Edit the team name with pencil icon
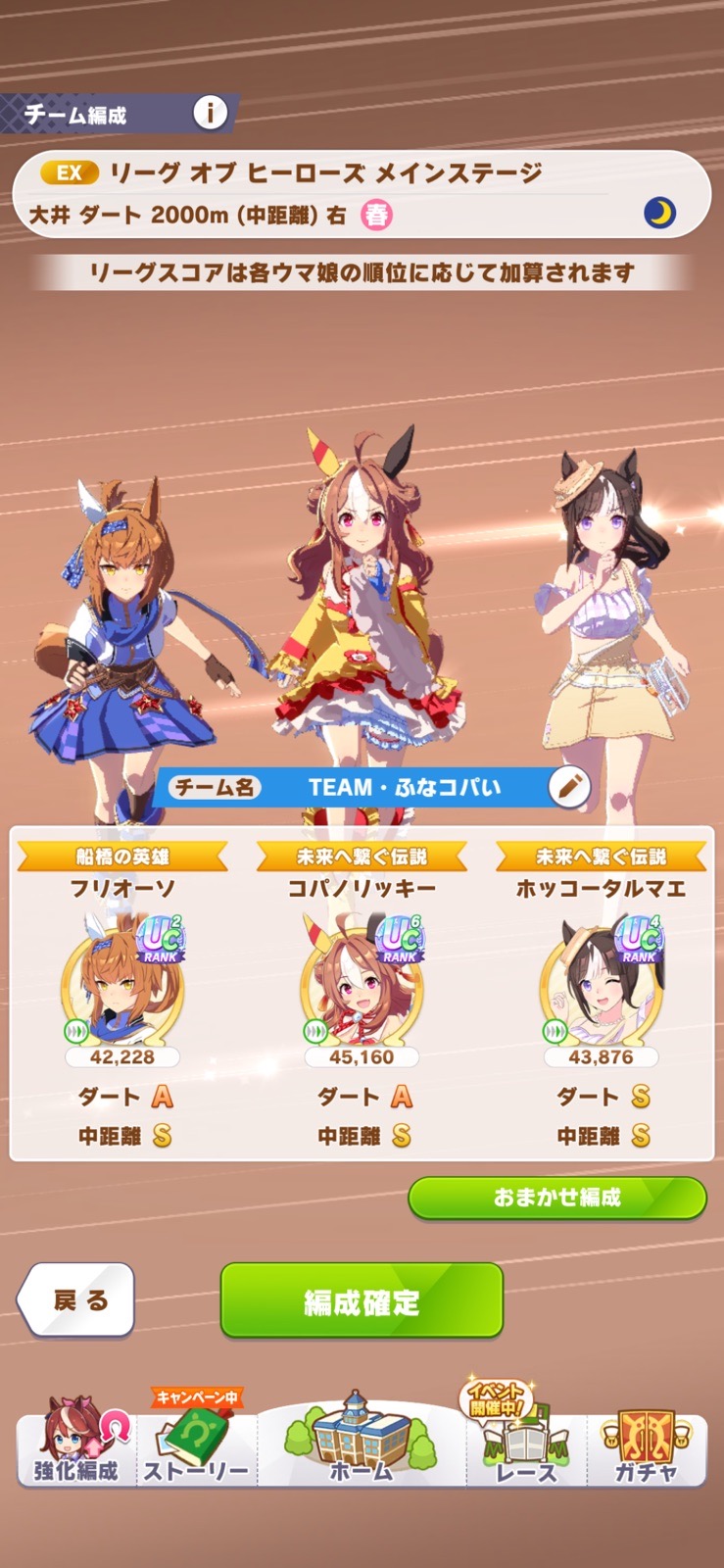The image size is (724, 1568). (568, 786)
